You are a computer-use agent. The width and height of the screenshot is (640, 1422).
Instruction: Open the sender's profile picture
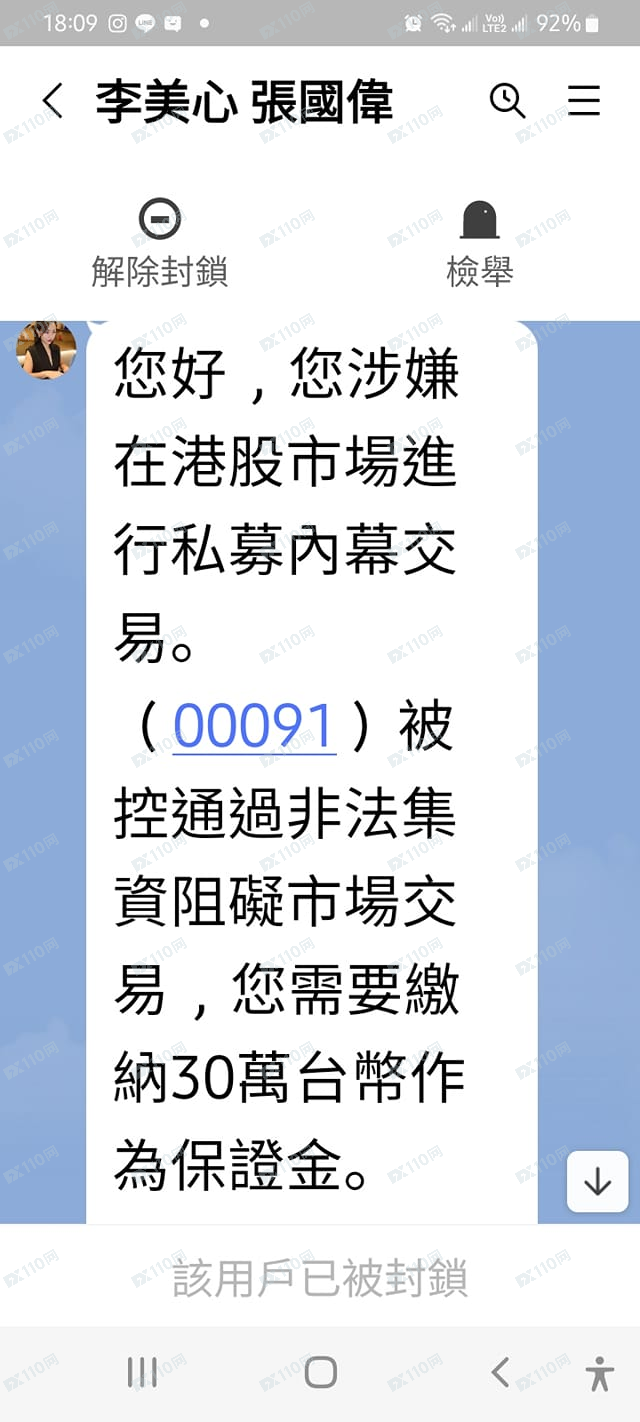pos(47,350)
